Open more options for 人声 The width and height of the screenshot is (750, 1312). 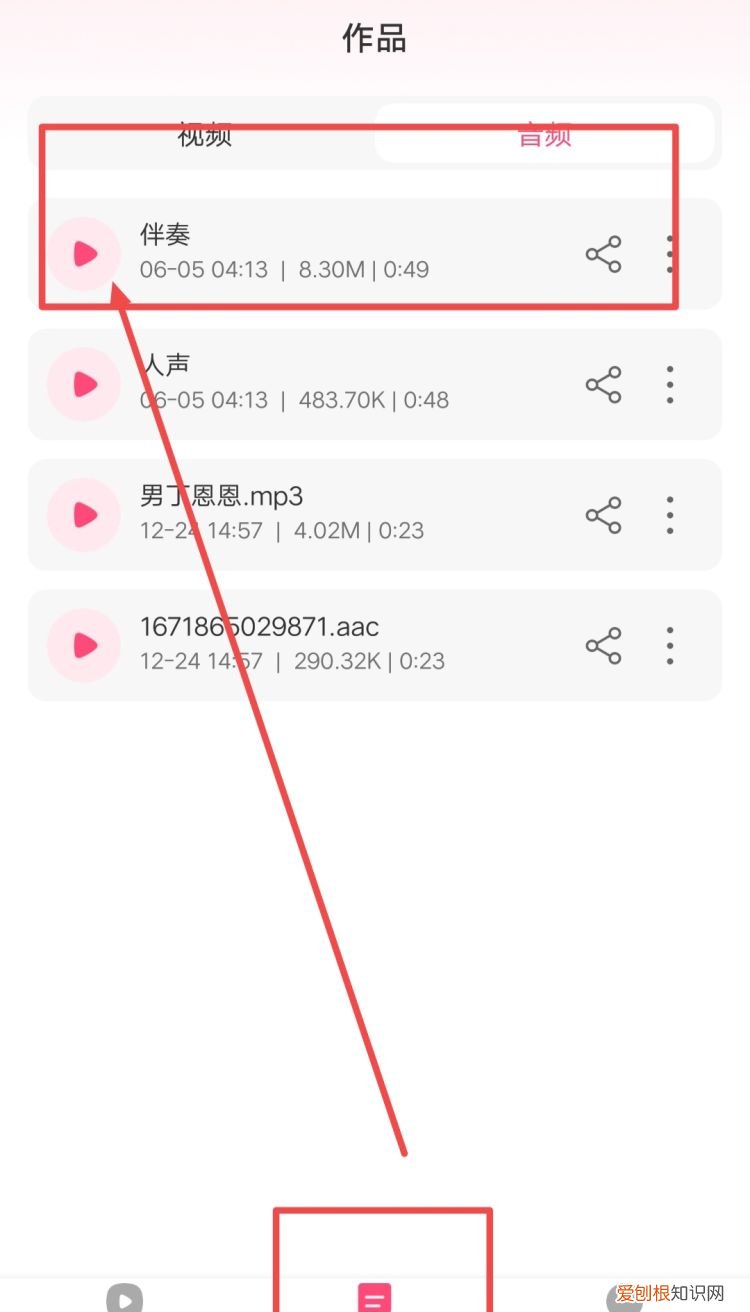pos(669,384)
